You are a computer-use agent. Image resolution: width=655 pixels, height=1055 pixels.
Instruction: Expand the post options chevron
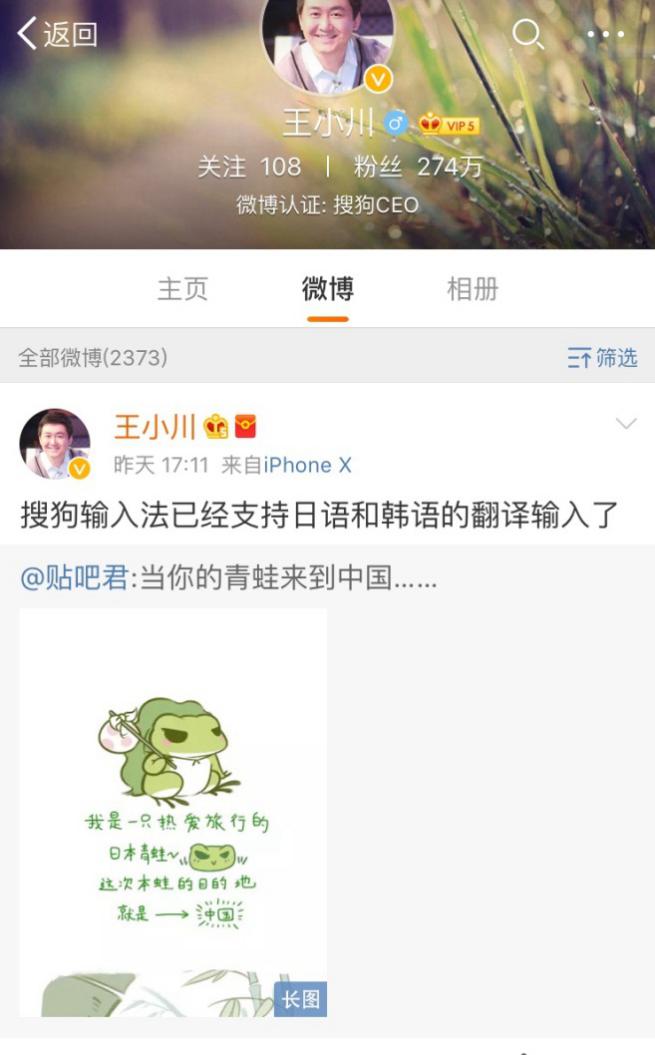pyautogui.click(x=626, y=423)
